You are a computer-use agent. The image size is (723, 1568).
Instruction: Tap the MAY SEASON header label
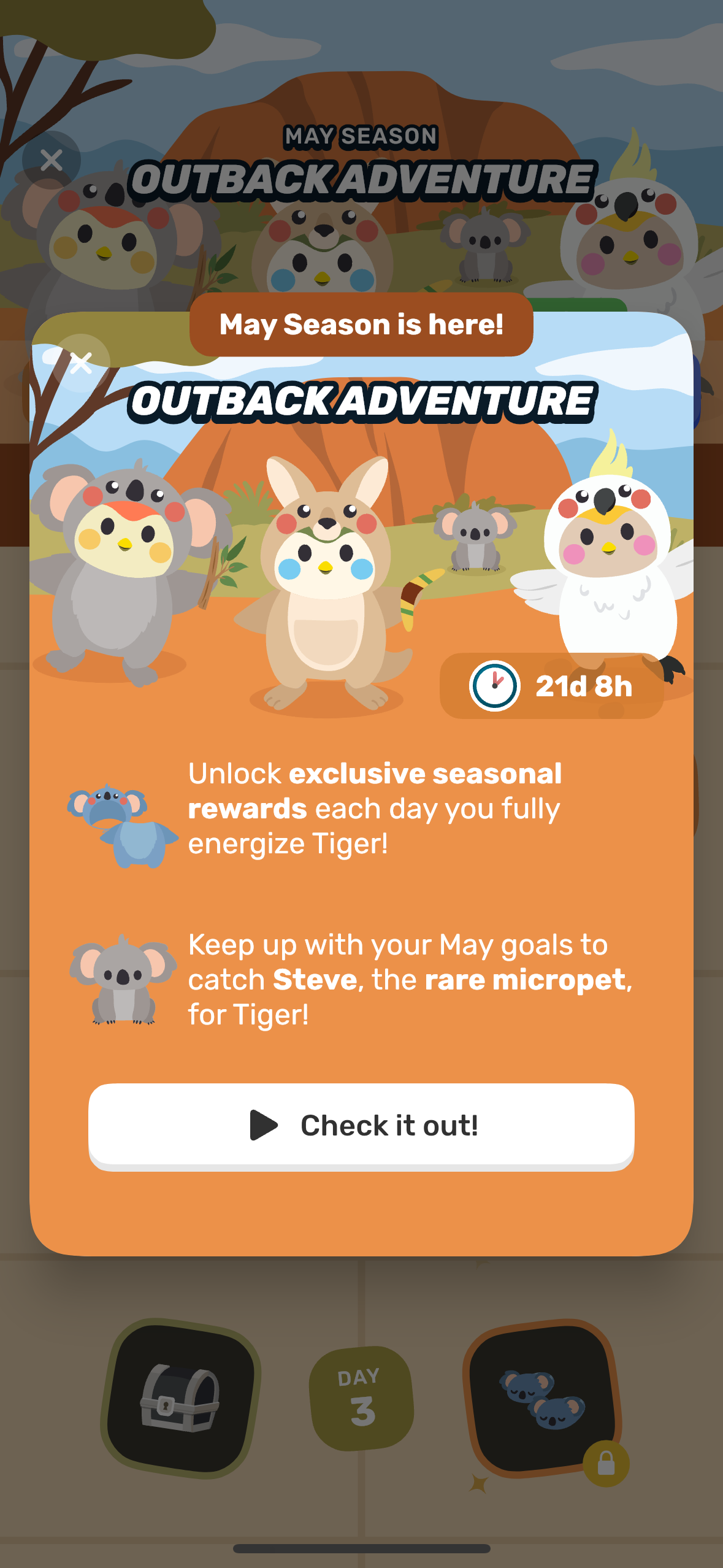click(361, 136)
